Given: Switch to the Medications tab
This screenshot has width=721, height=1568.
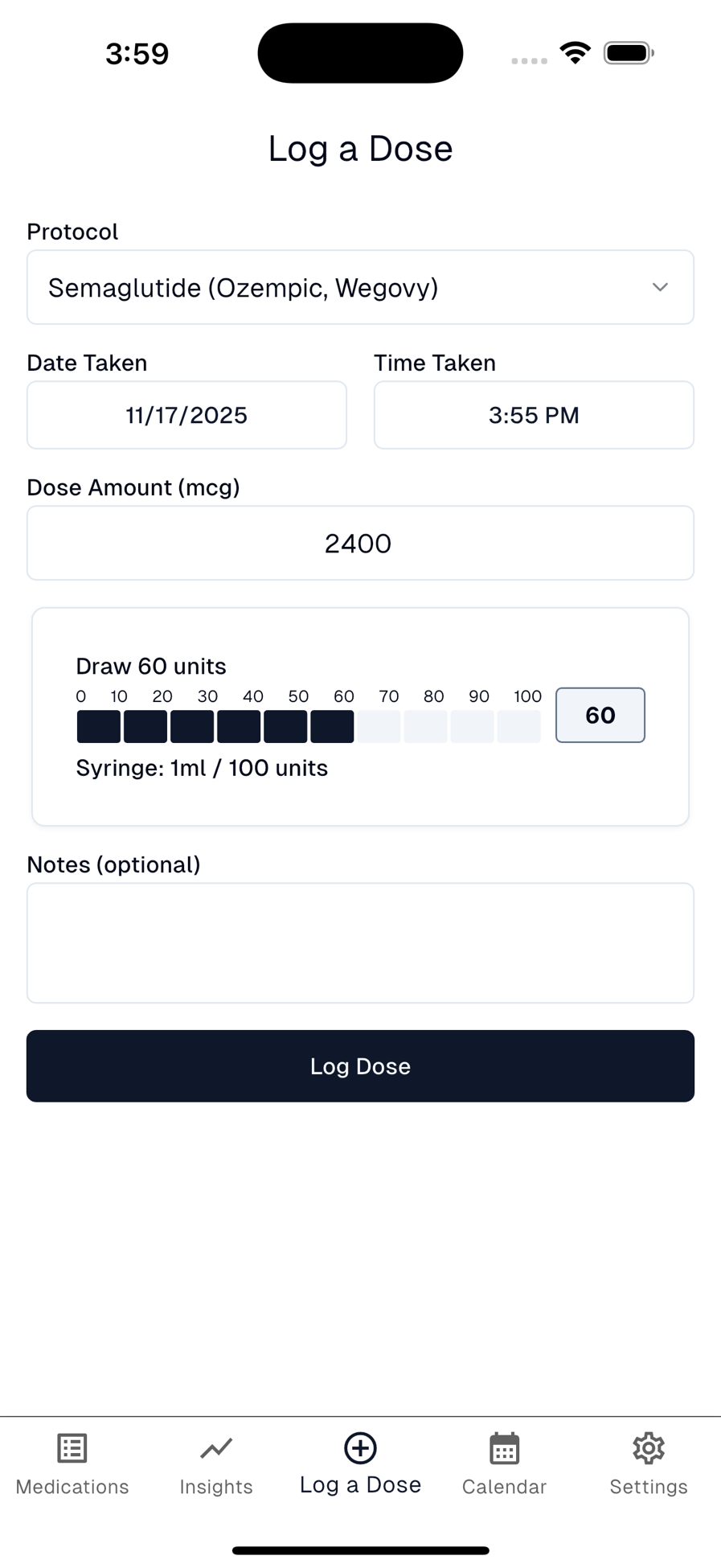Looking at the screenshot, I should tap(72, 1464).
